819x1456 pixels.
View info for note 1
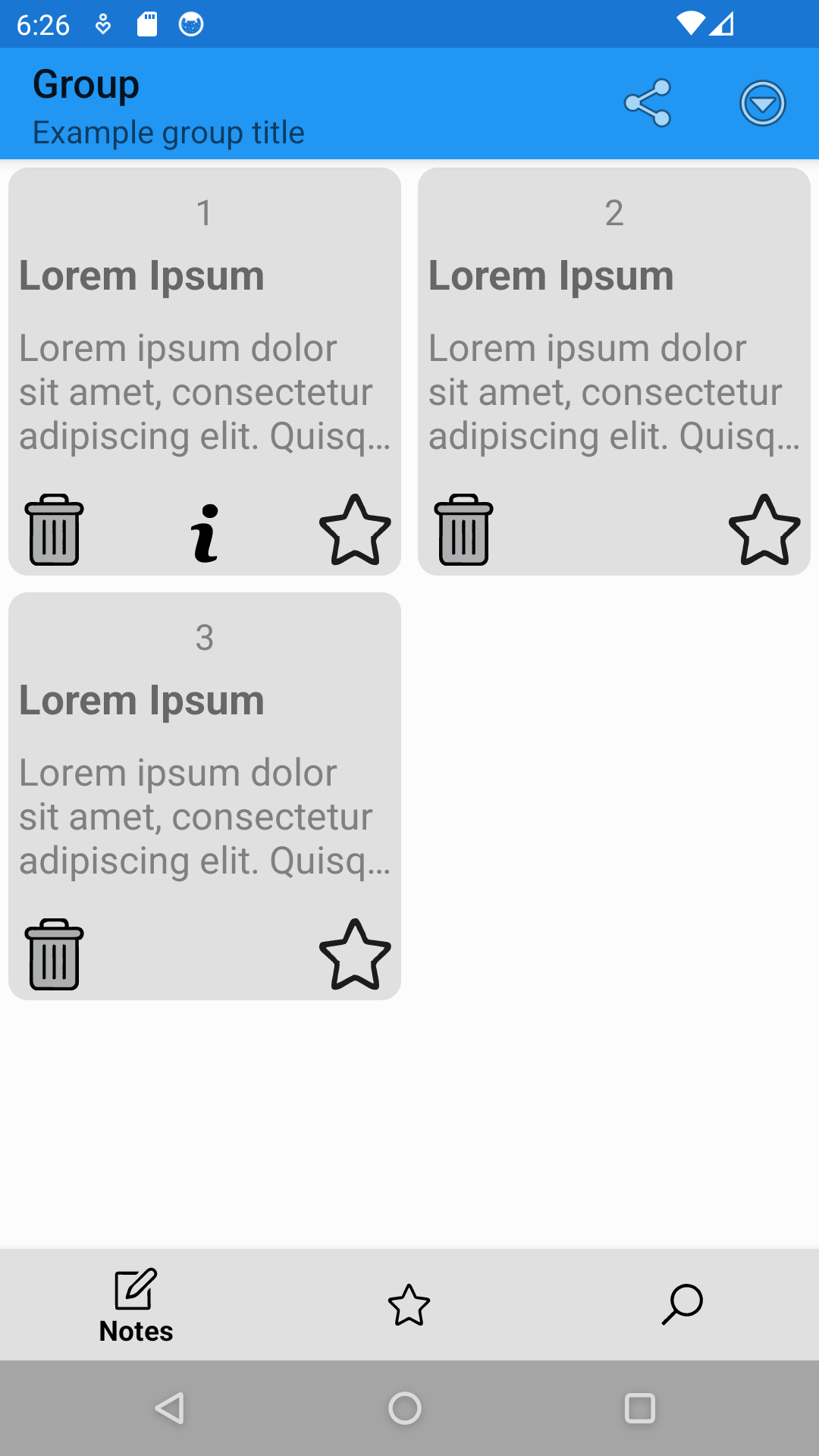click(206, 531)
